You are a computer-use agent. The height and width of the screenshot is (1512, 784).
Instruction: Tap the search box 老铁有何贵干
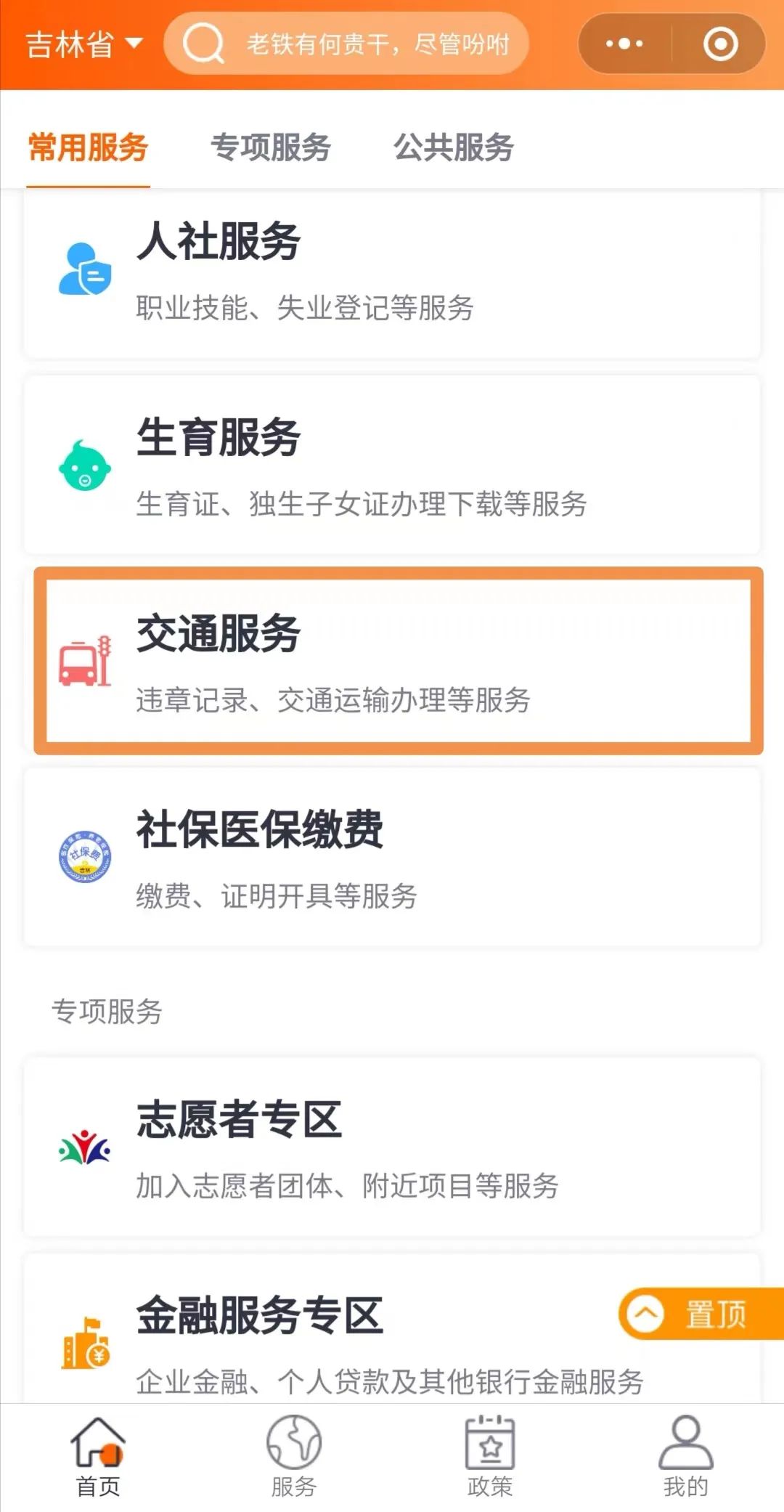(346, 44)
